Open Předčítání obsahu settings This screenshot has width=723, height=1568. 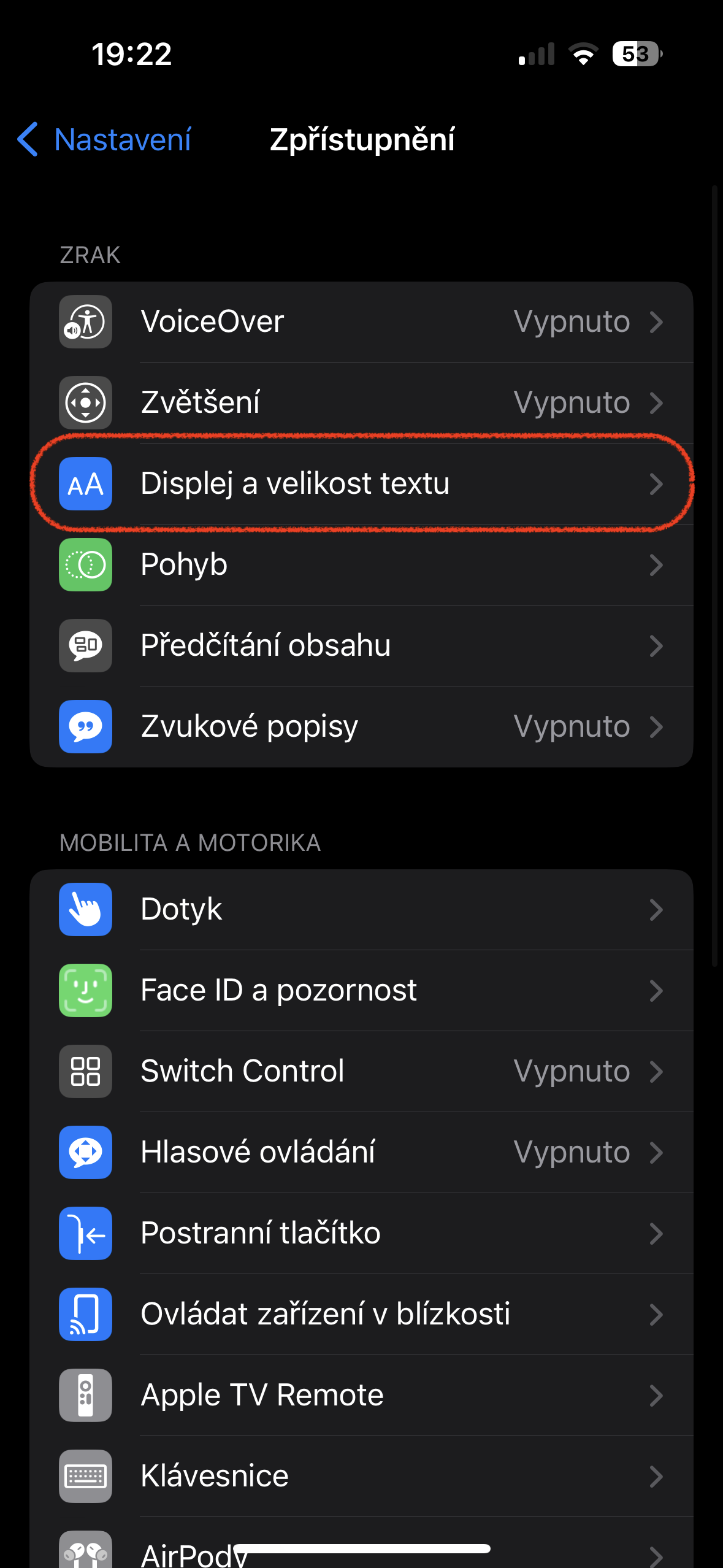(361, 646)
